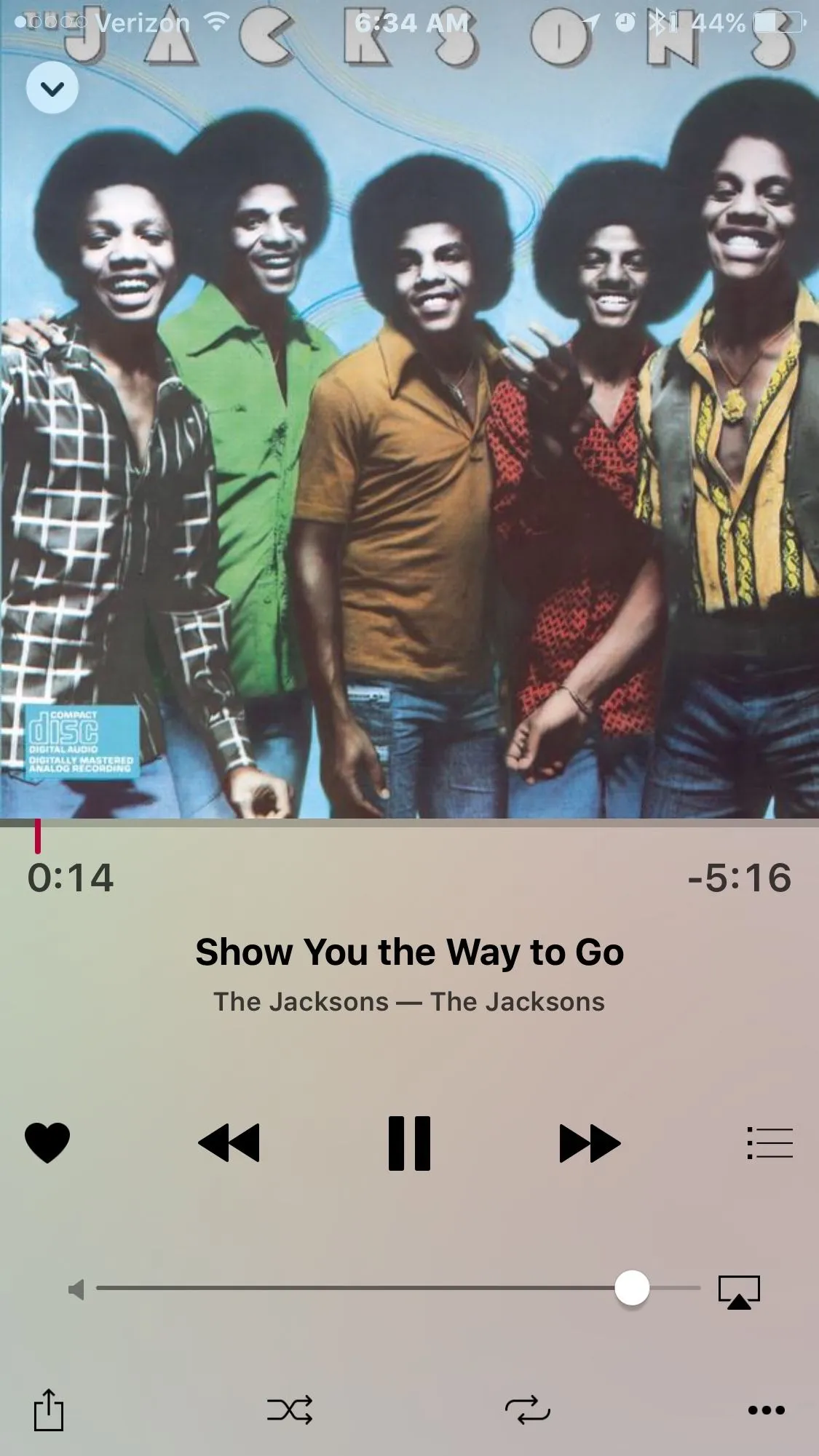Skip forward to the next track
Screen dimensions: 819x1456
[590, 1142]
